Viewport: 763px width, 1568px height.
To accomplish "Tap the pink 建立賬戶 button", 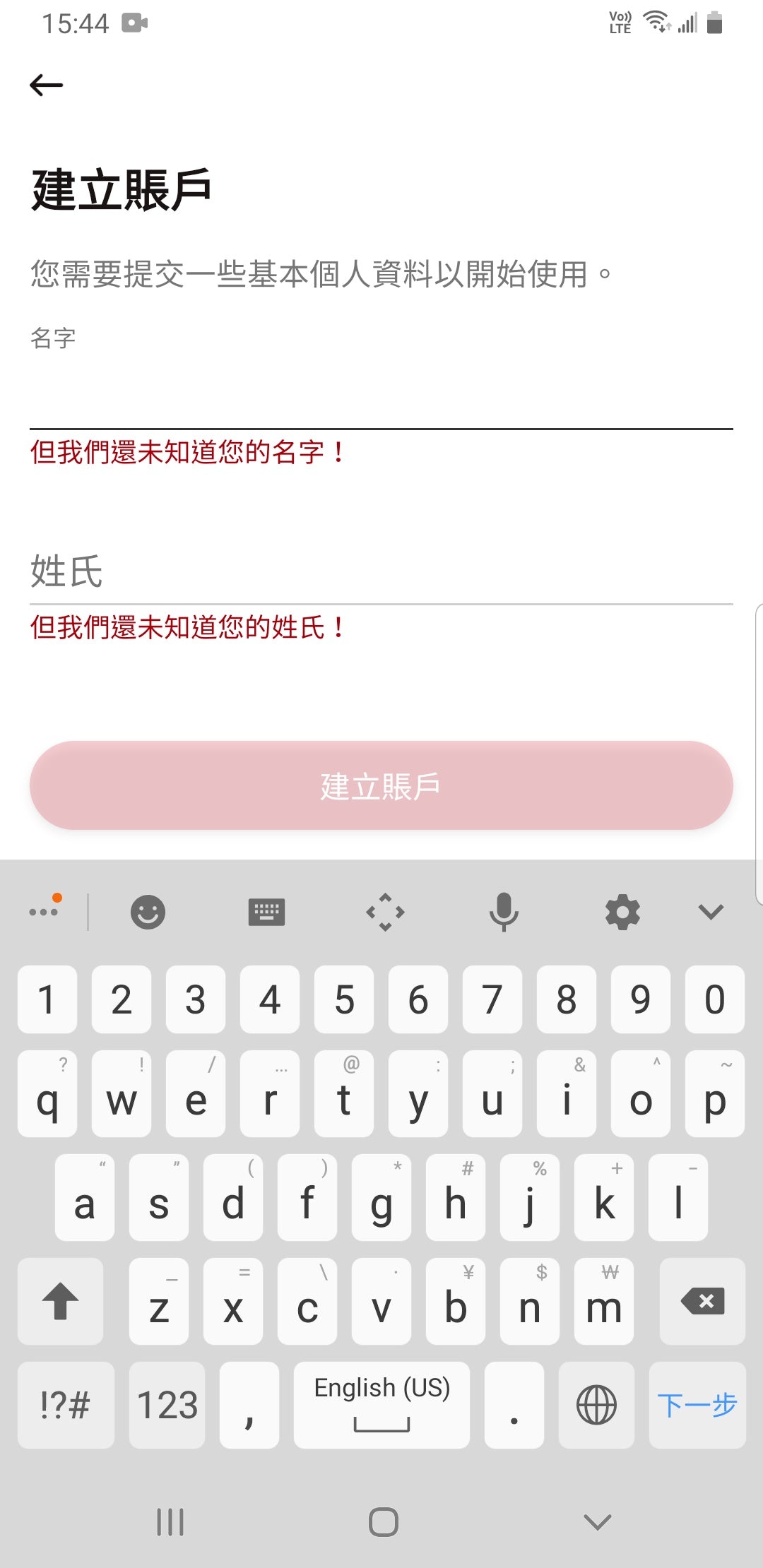I will click(381, 785).
